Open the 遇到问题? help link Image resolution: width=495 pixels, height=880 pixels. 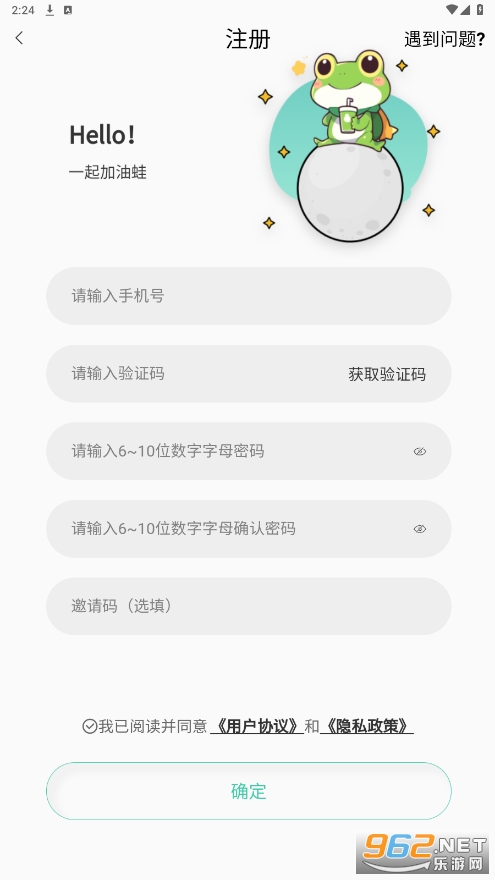(x=444, y=39)
